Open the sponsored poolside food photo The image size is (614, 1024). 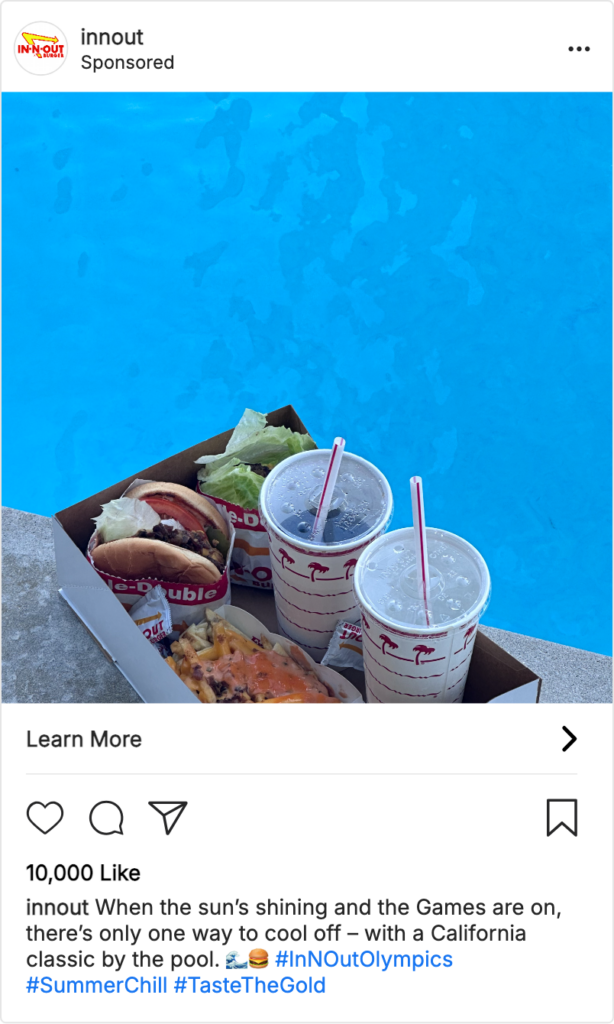(x=307, y=397)
